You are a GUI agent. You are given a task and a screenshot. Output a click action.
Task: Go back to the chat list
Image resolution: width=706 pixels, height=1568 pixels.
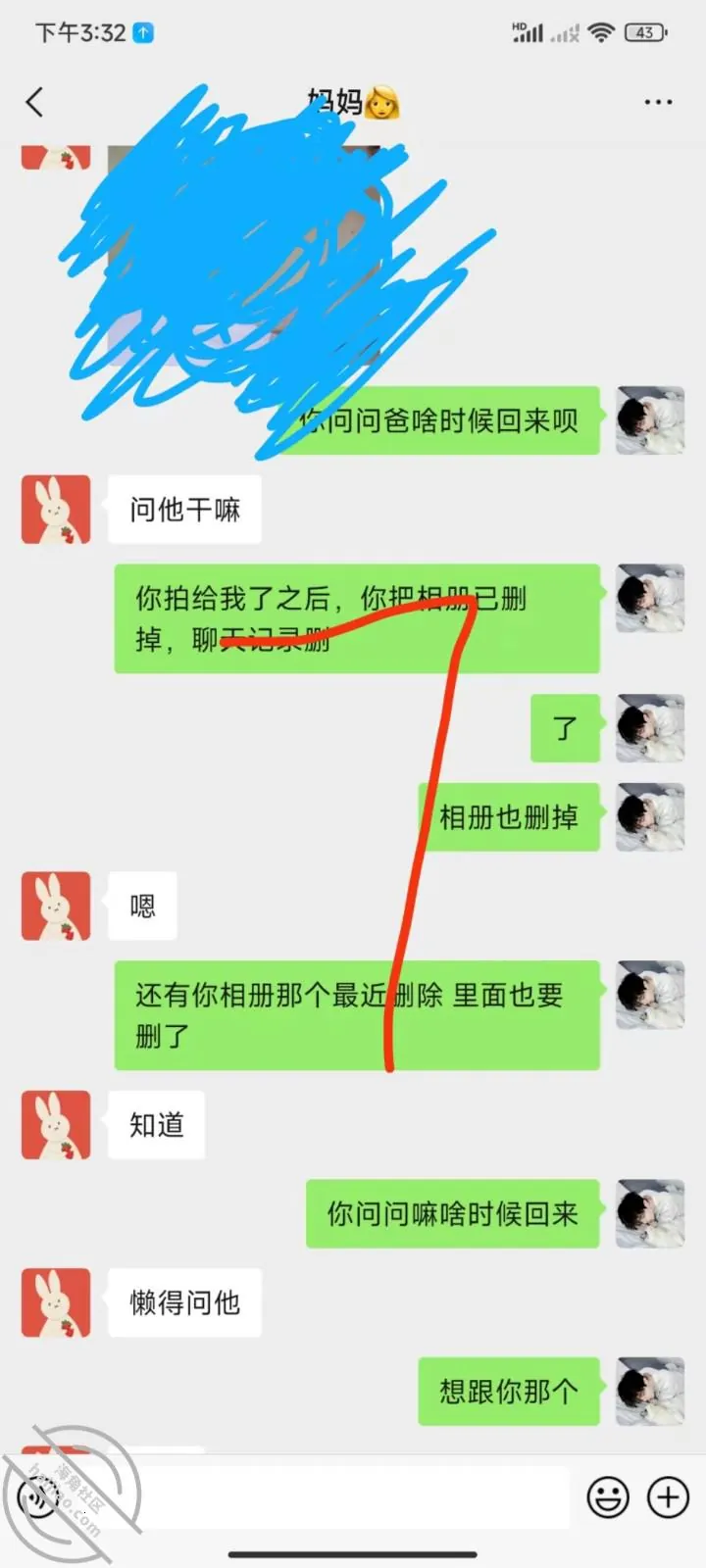35,102
